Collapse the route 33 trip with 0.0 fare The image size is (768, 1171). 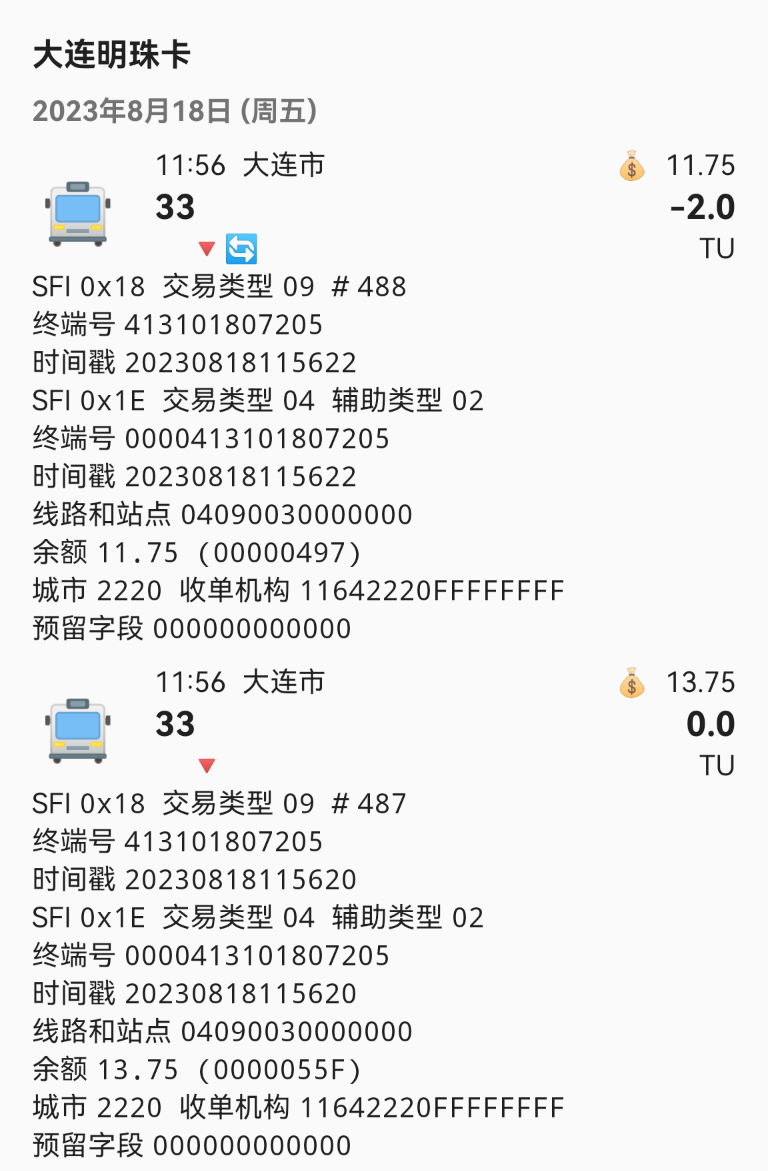coord(207,766)
